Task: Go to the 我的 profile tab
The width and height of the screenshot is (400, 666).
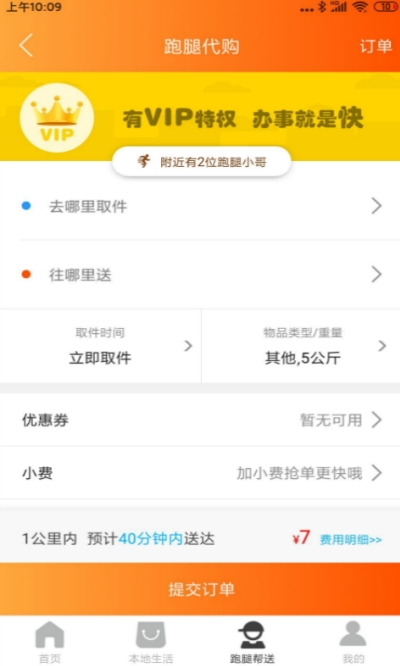Action: pyautogui.click(x=353, y=642)
